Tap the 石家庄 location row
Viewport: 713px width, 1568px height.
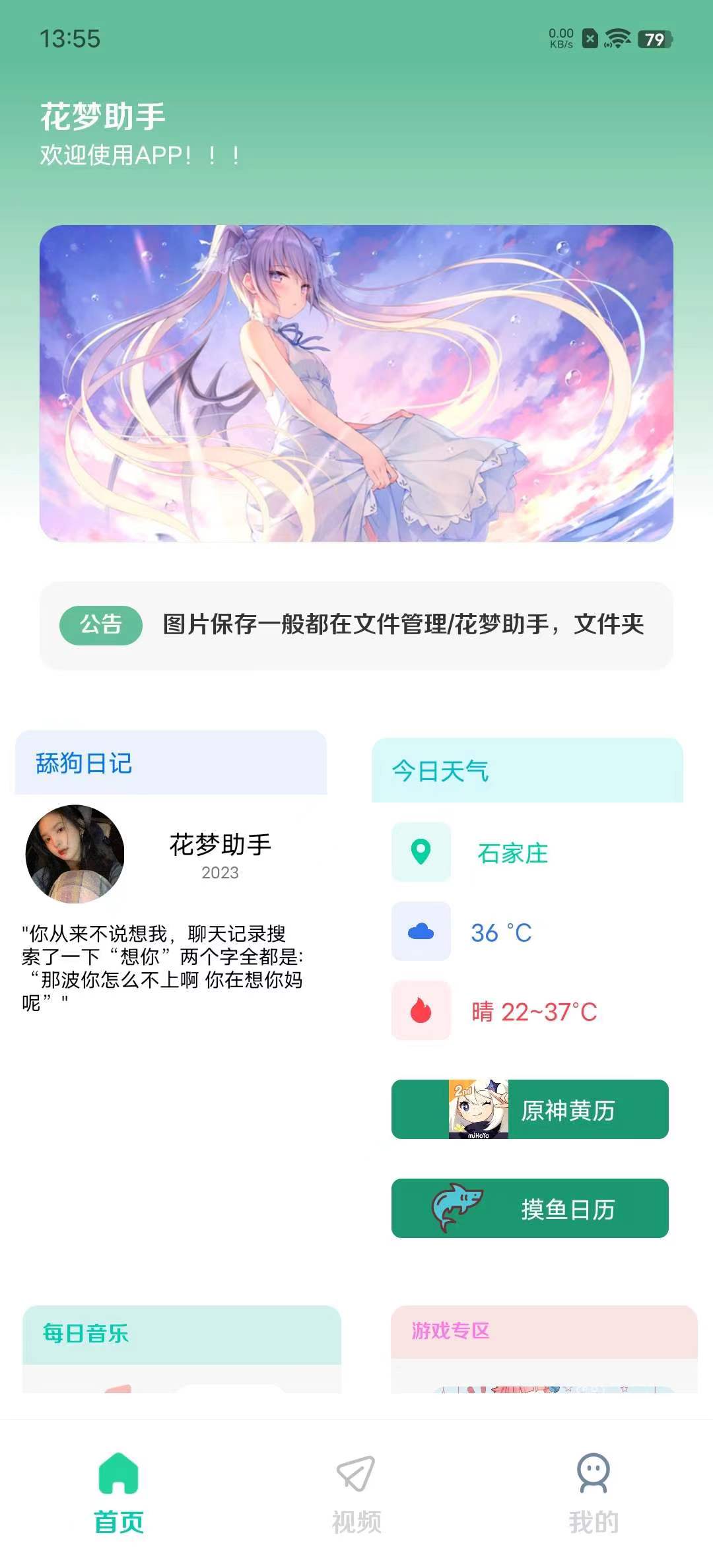pyautogui.click(x=512, y=853)
